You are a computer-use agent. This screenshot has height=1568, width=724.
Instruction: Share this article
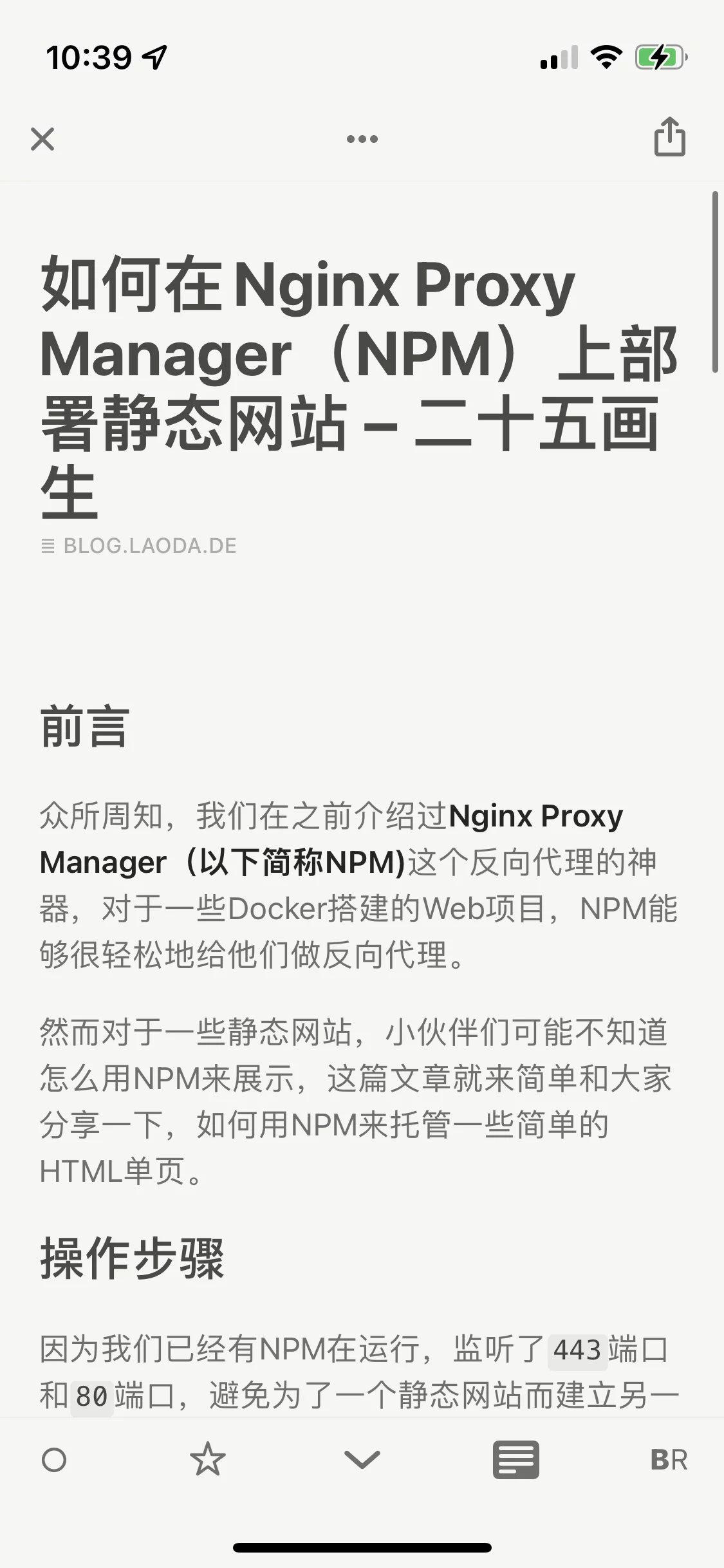coord(669,136)
